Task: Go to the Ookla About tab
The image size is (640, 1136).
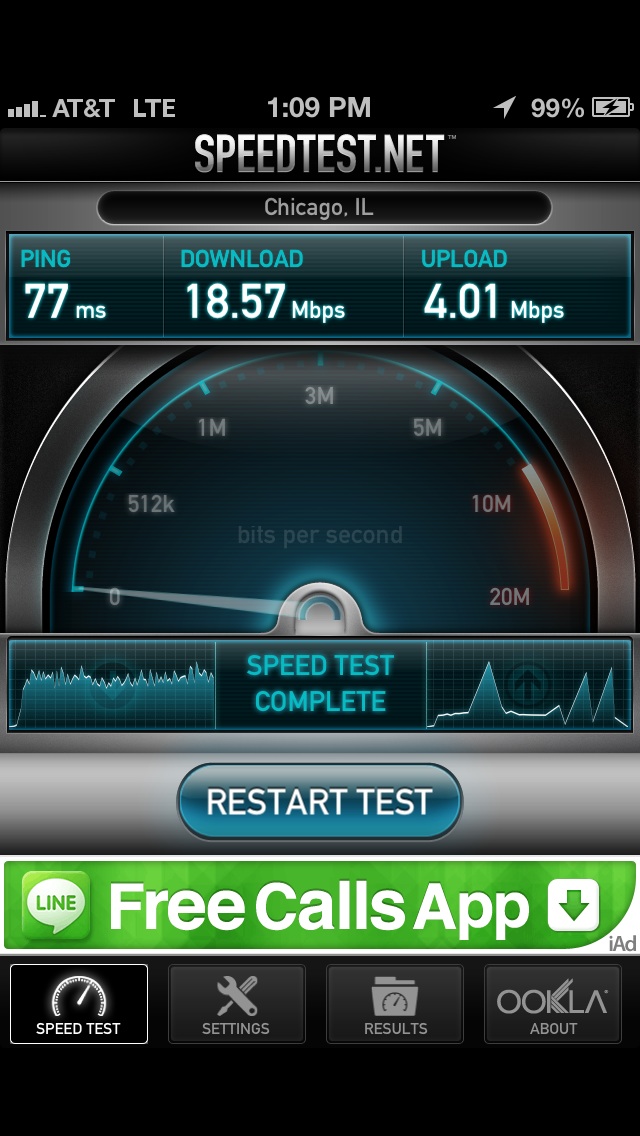Action: pos(553,1004)
